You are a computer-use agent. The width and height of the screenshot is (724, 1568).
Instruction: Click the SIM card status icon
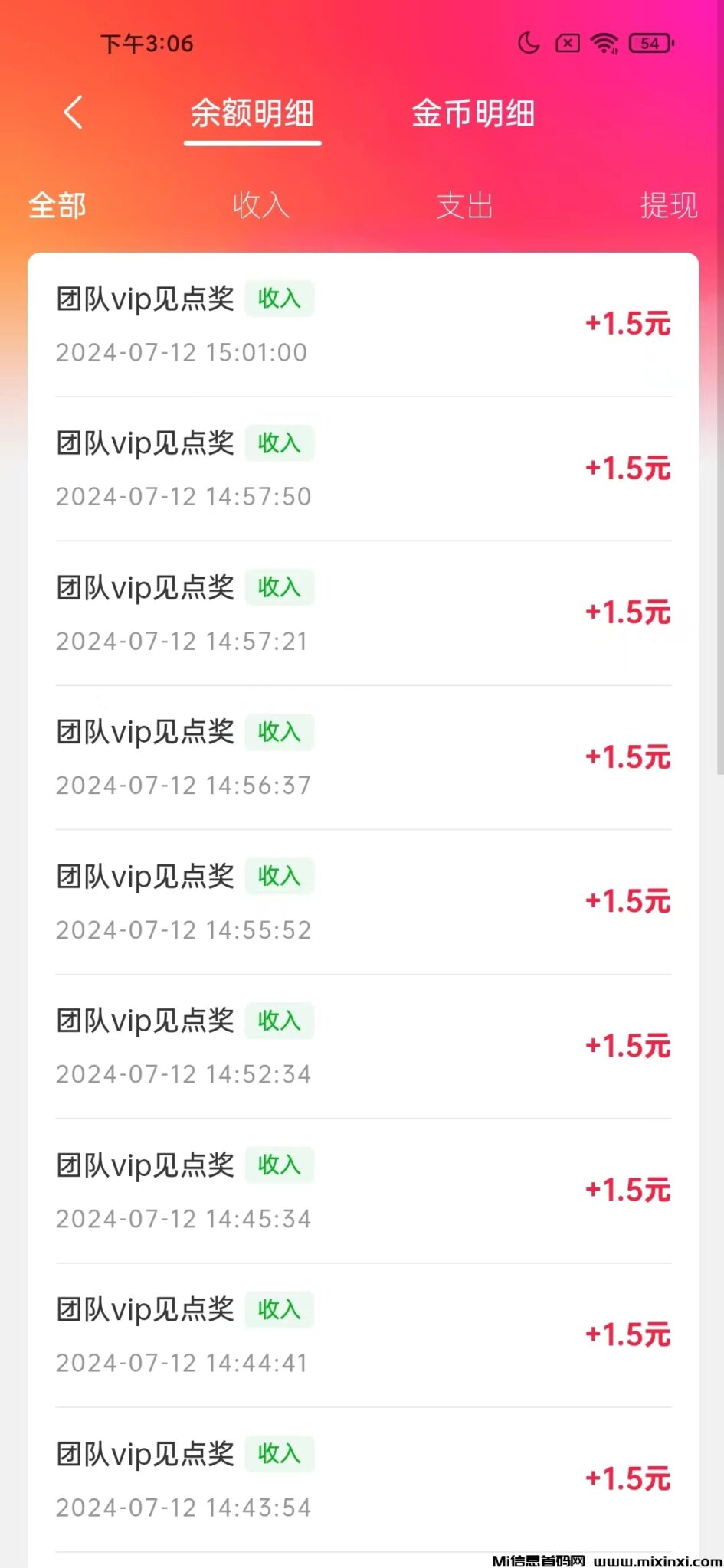[x=566, y=43]
